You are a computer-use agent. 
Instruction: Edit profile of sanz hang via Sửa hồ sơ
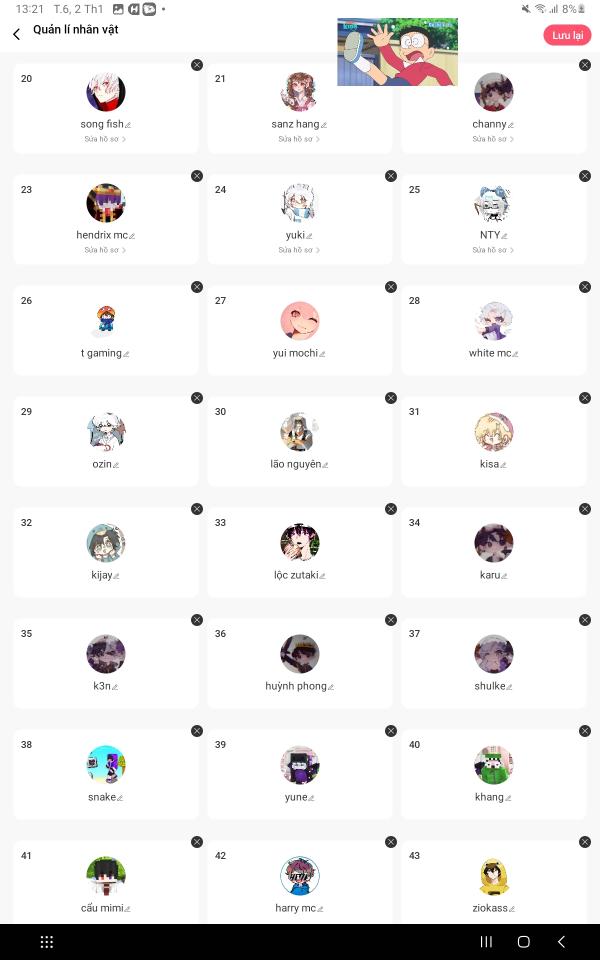(x=299, y=139)
